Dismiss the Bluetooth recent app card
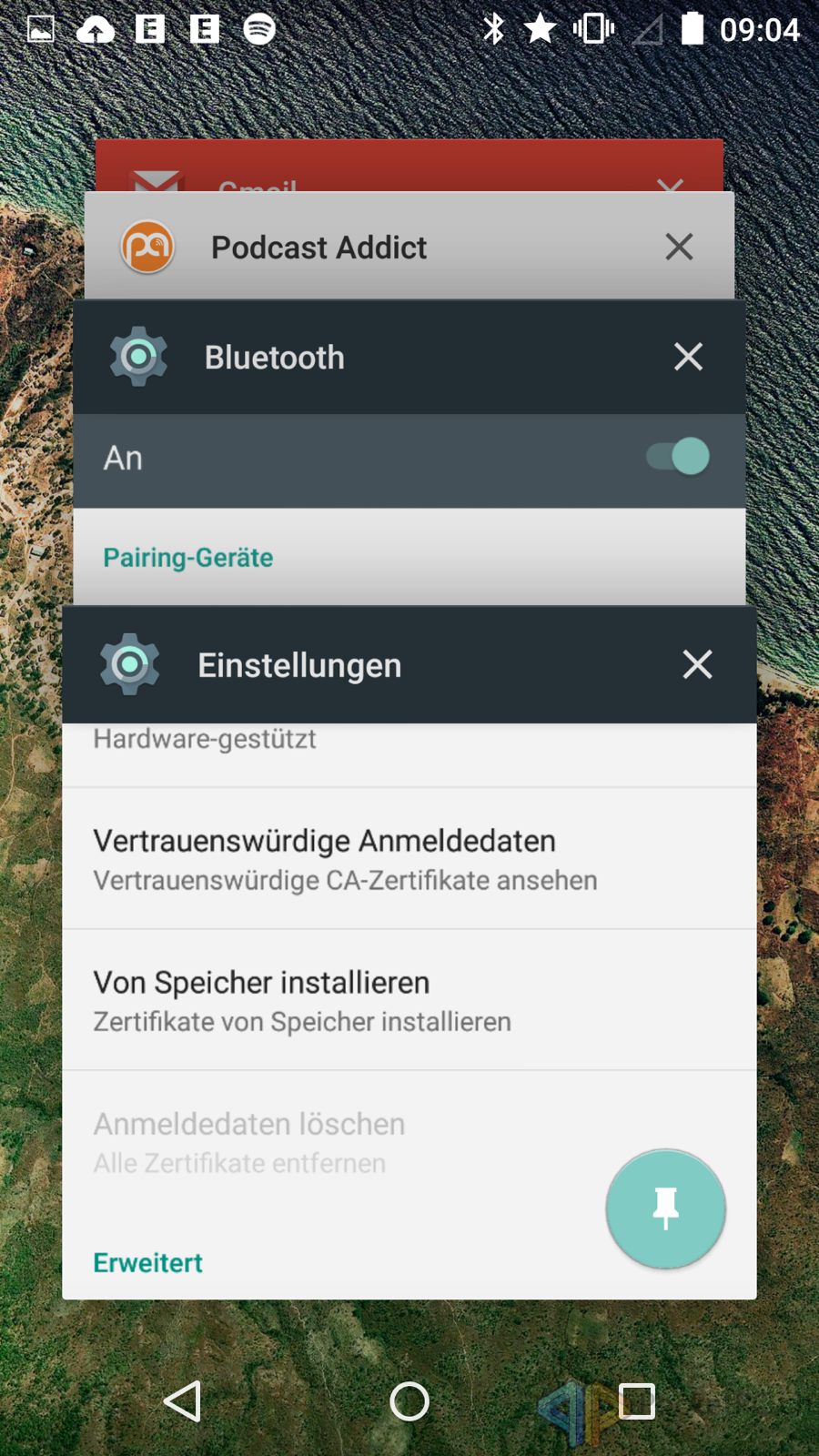 (x=688, y=357)
